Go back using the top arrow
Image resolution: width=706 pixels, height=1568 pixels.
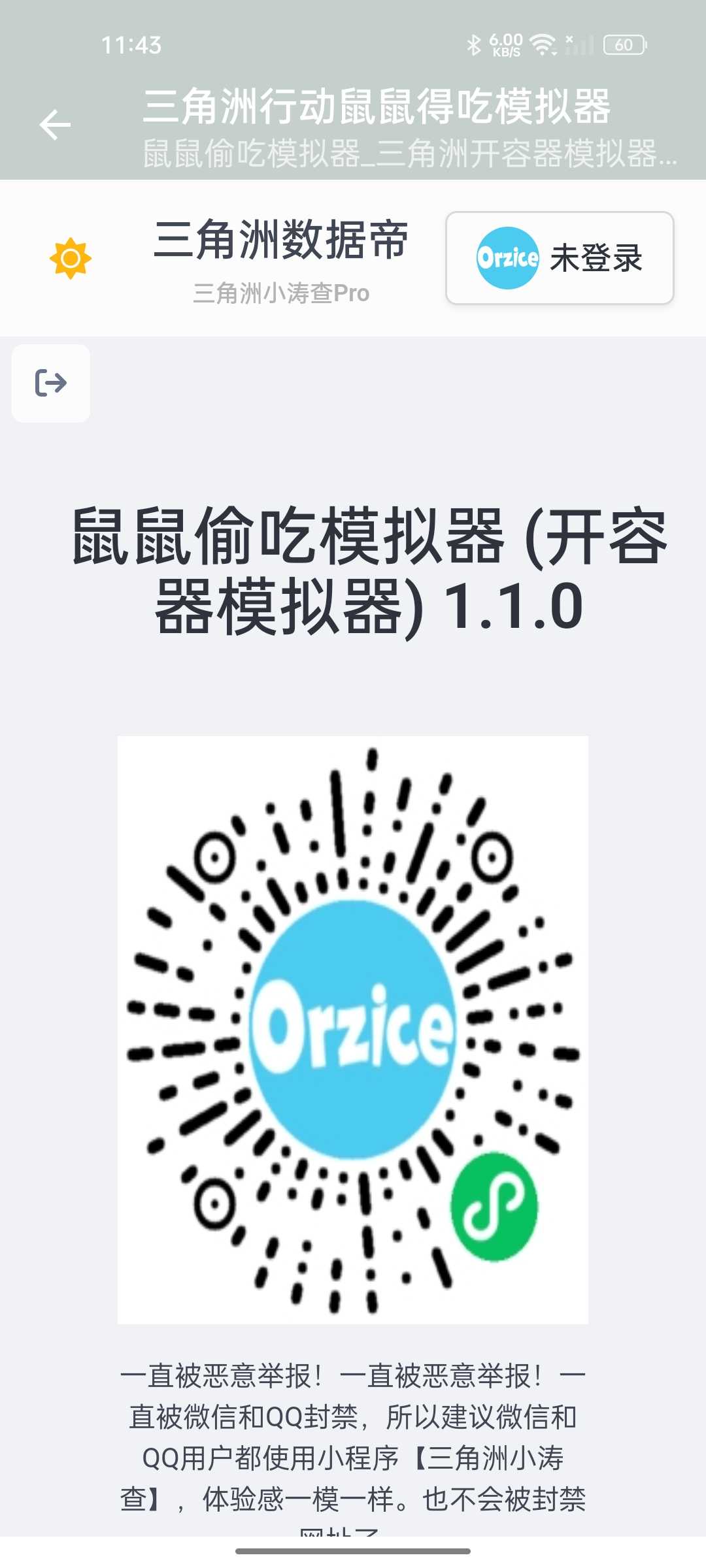(55, 125)
